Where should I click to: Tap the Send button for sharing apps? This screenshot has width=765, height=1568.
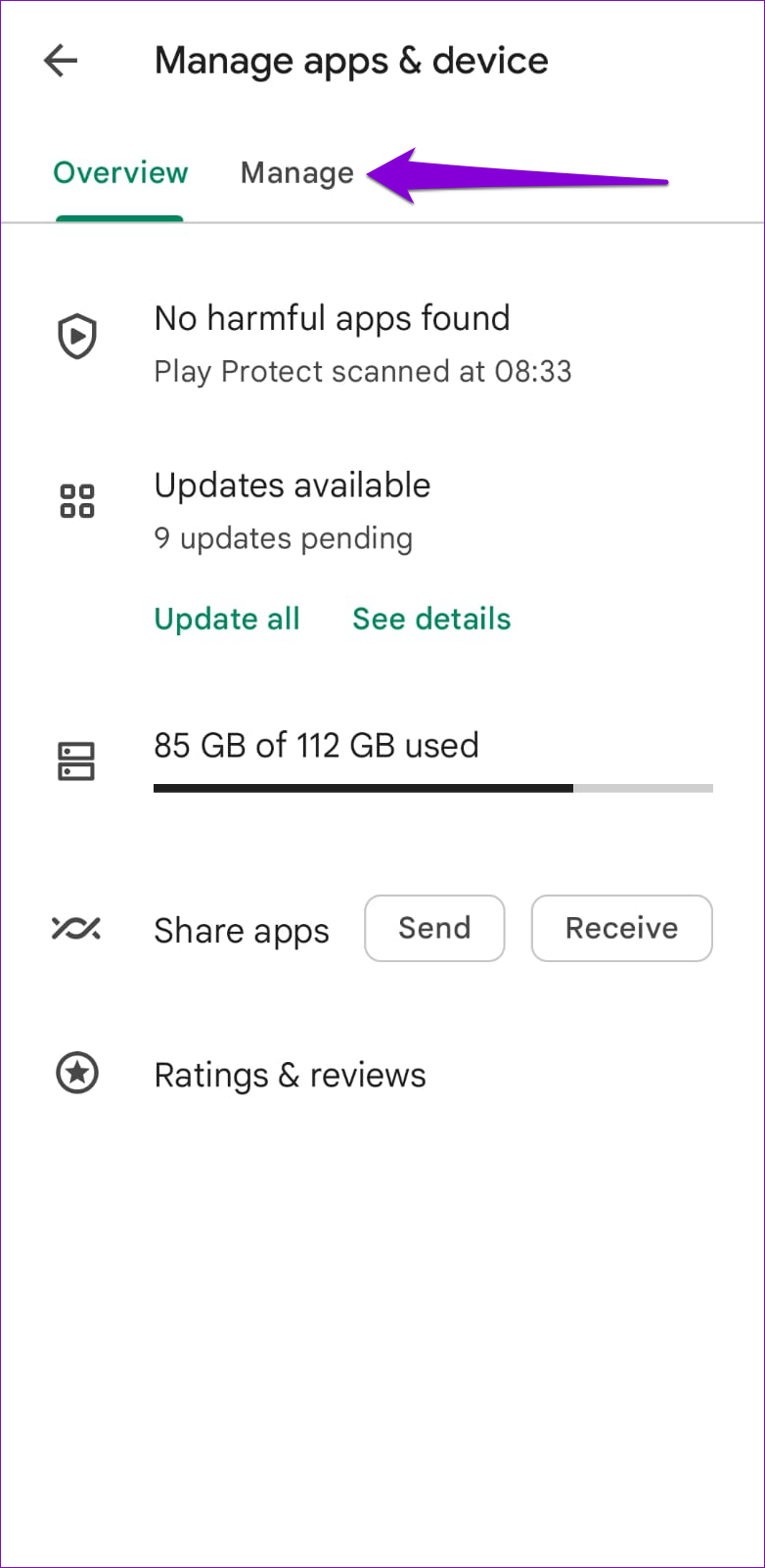point(434,928)
